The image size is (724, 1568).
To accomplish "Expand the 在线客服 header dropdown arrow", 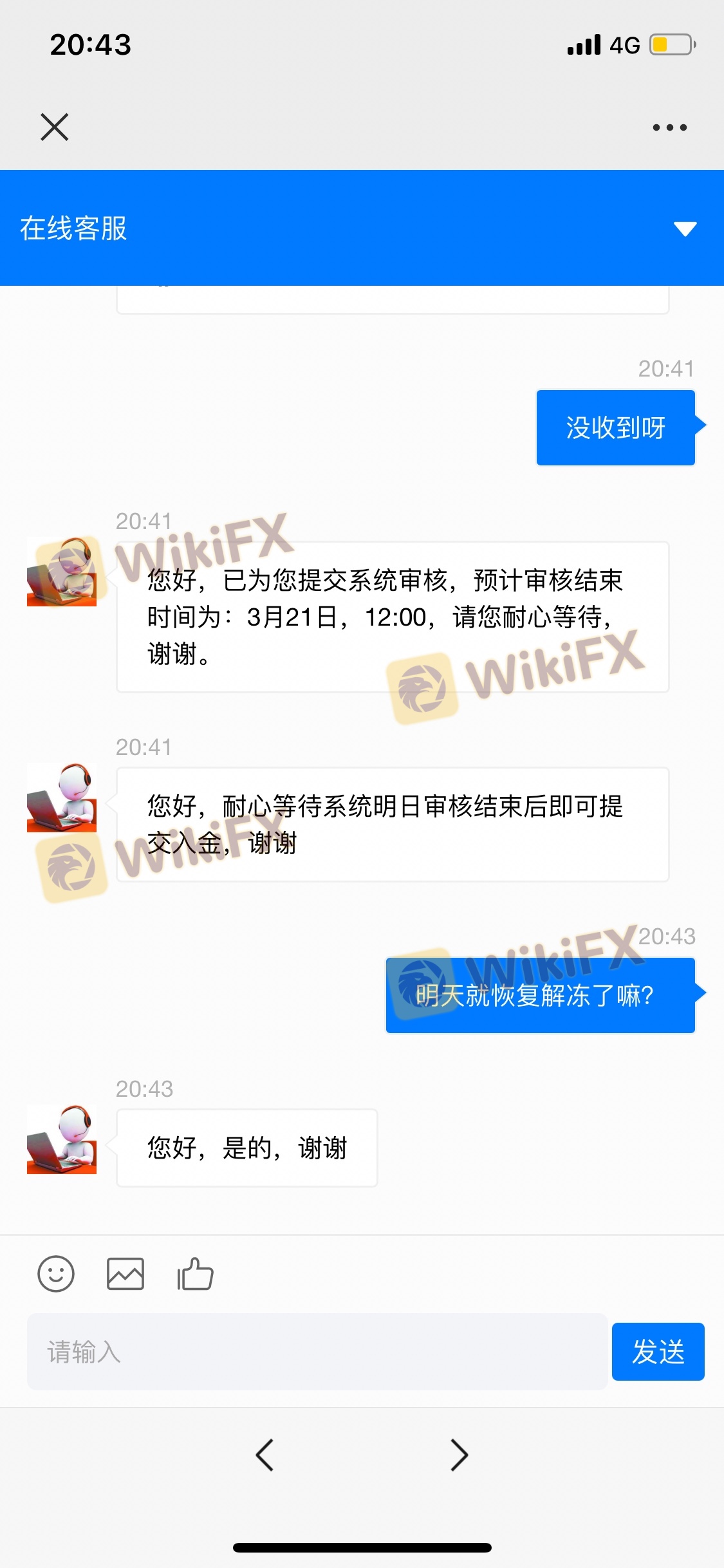I will [x=685, y=229].
